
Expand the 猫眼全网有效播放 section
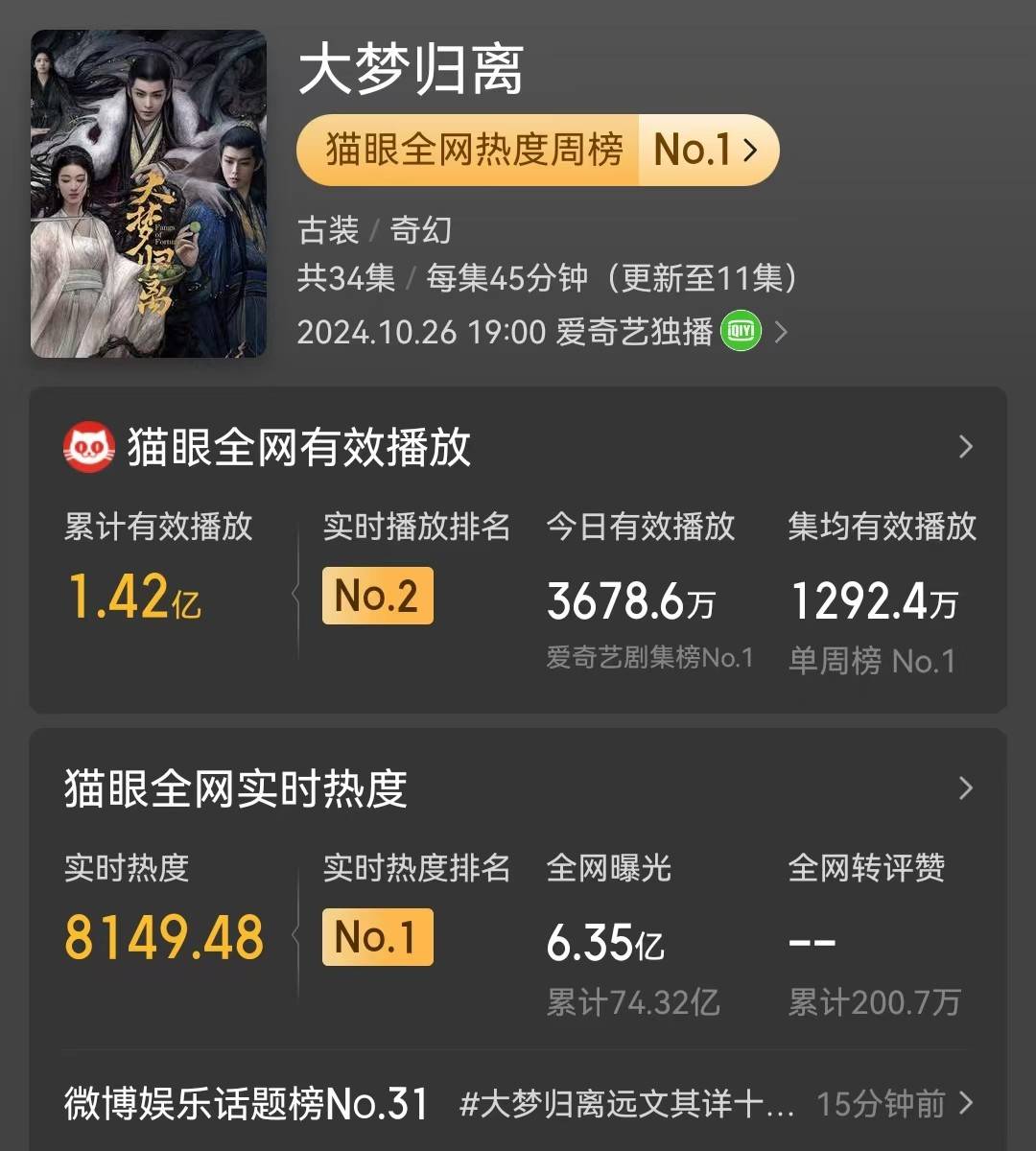tap(965, 447)
